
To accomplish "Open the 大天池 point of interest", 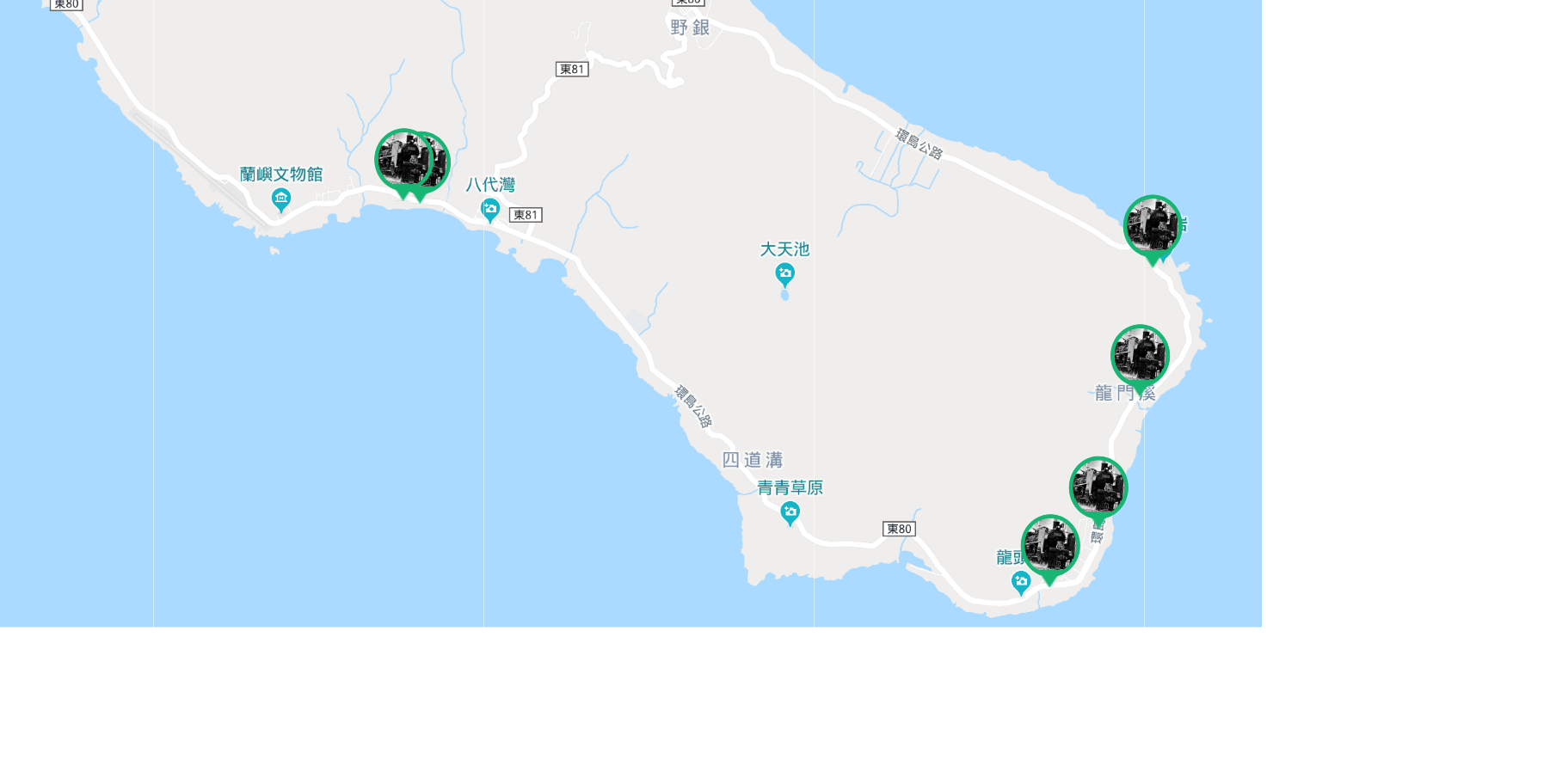I will click(784, 274).
